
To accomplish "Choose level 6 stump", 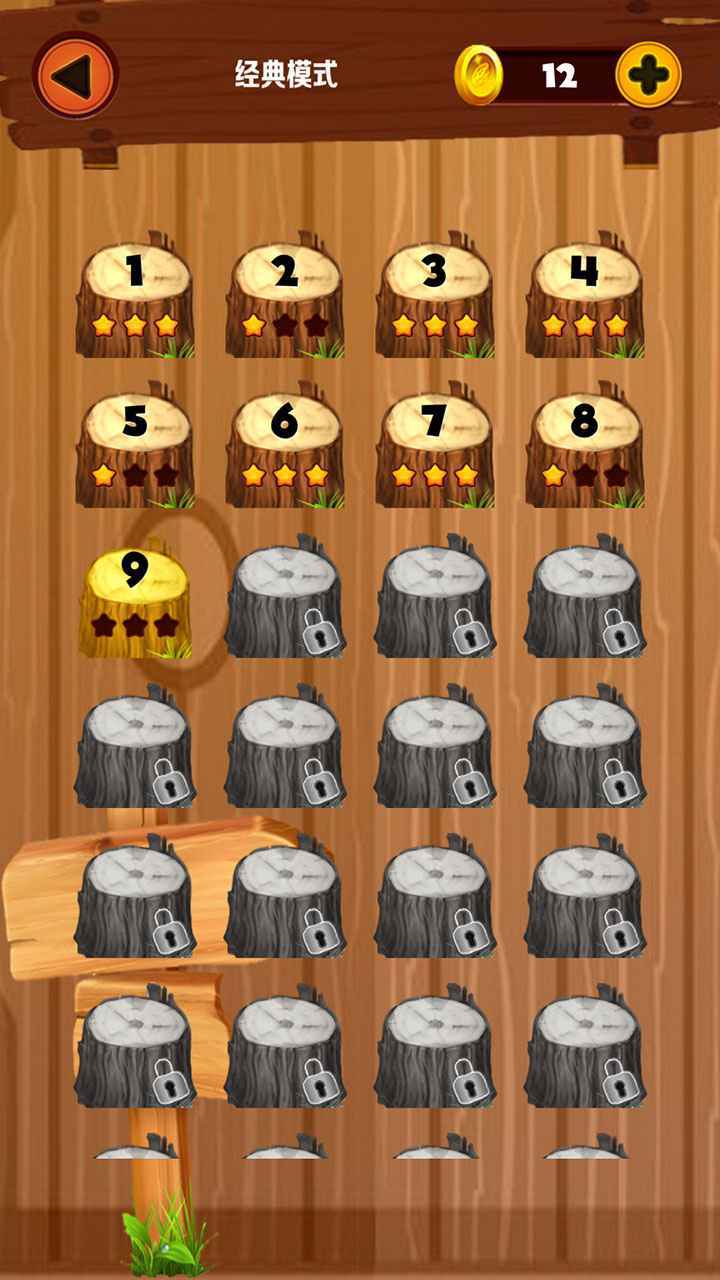I will (x=285, y=447).
